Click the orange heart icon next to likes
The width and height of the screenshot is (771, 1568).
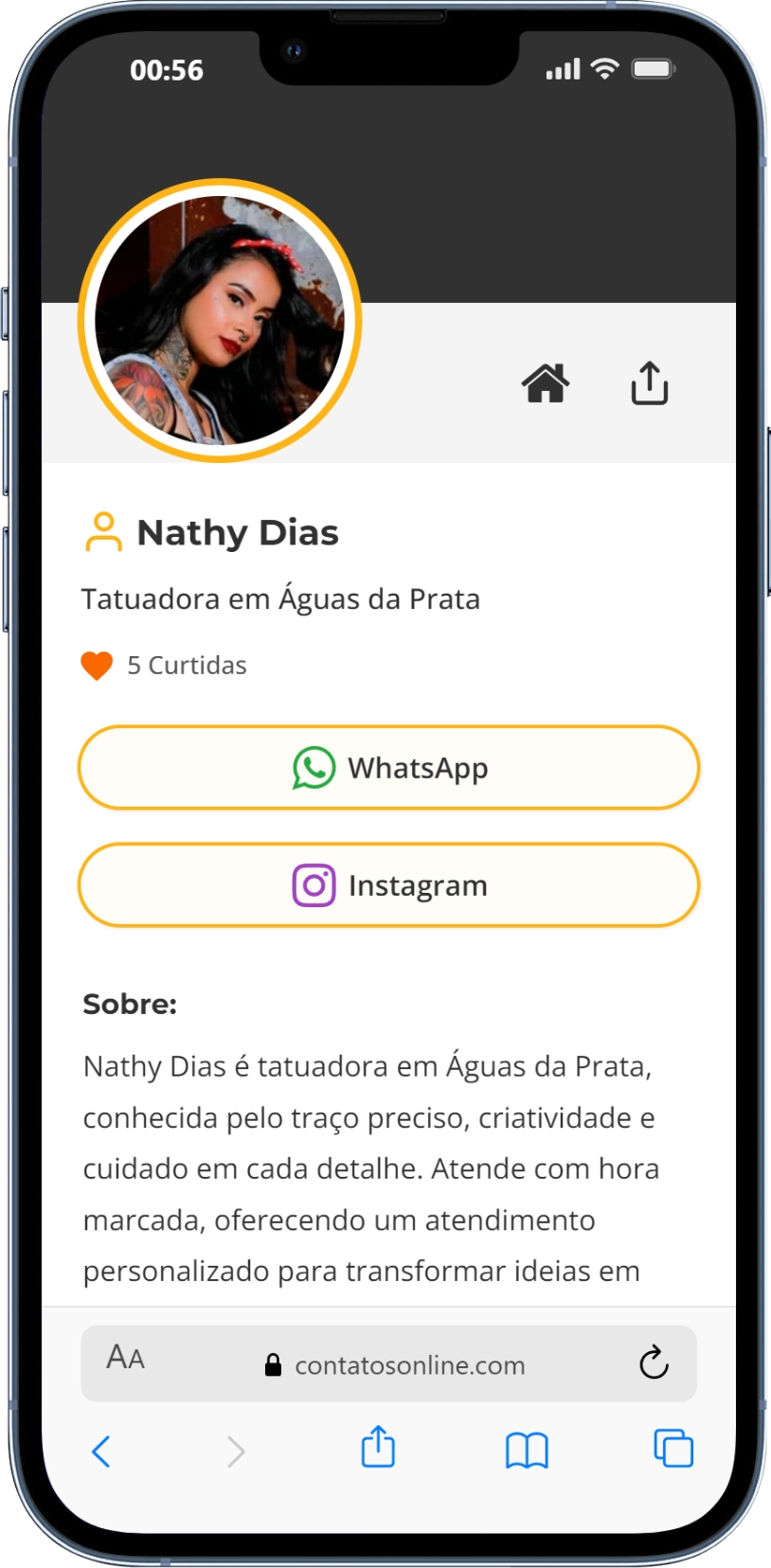point(99,664)
